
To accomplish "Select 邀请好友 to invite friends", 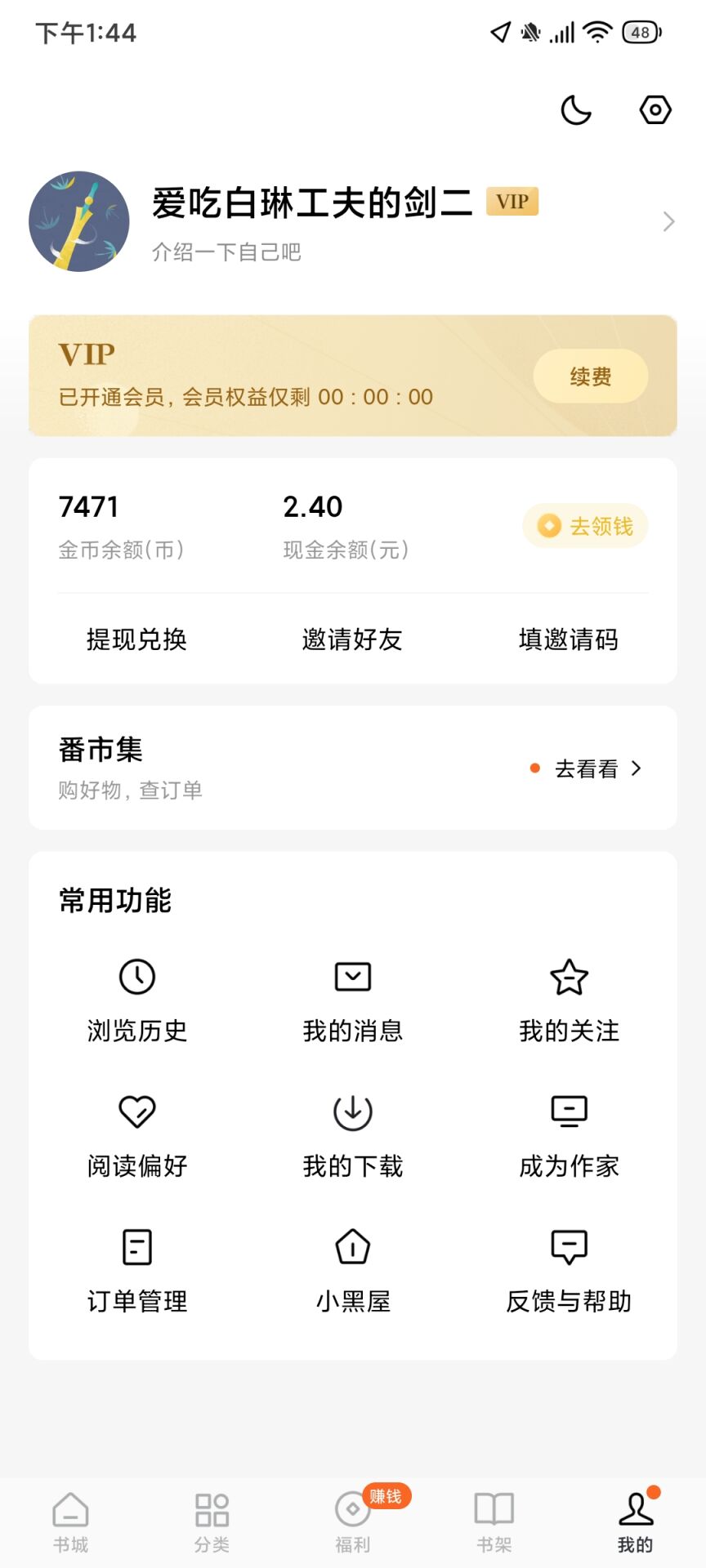I will point(352,639).
